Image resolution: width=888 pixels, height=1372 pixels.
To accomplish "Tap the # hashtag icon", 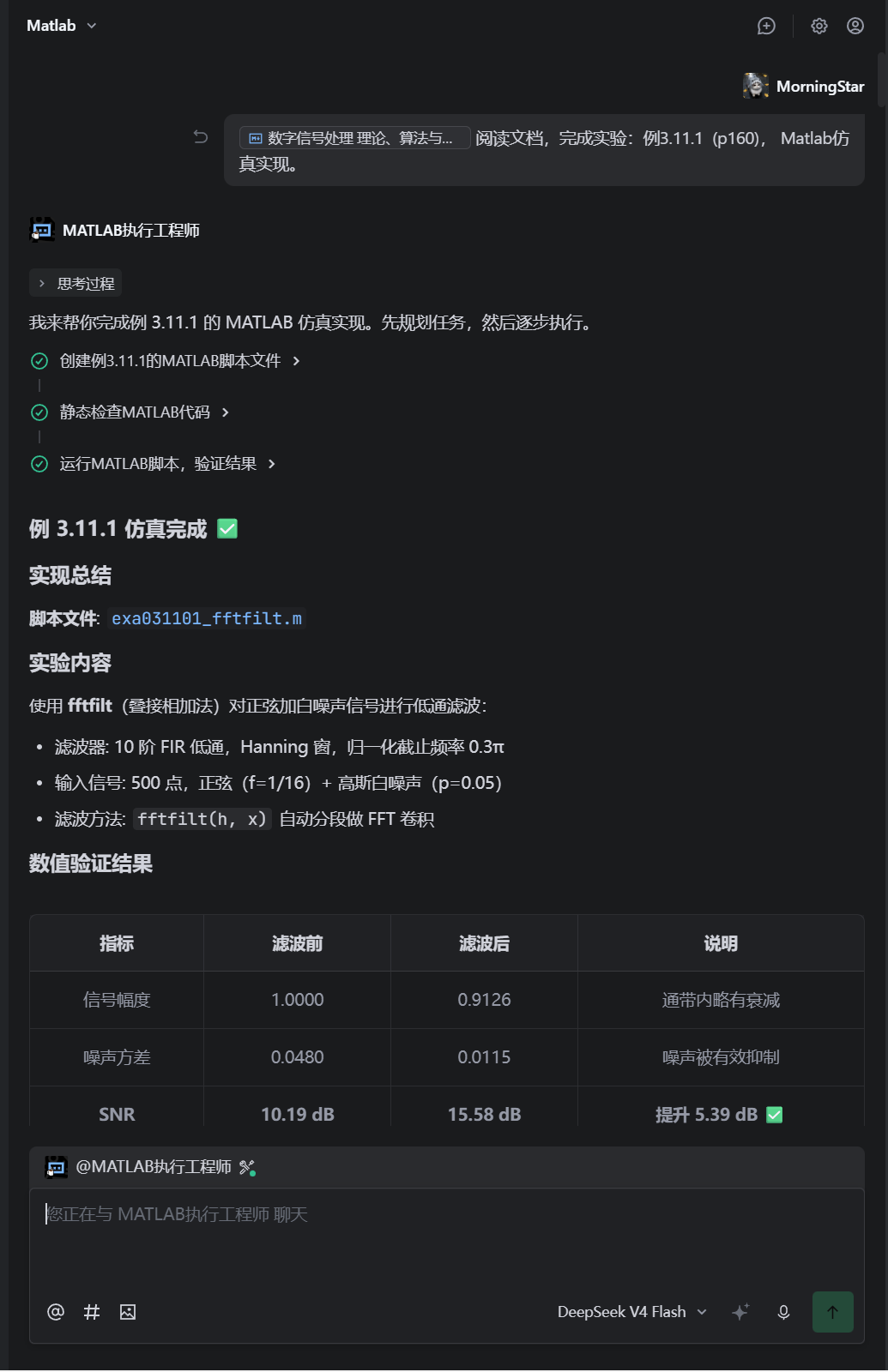I will [92, 1312].
